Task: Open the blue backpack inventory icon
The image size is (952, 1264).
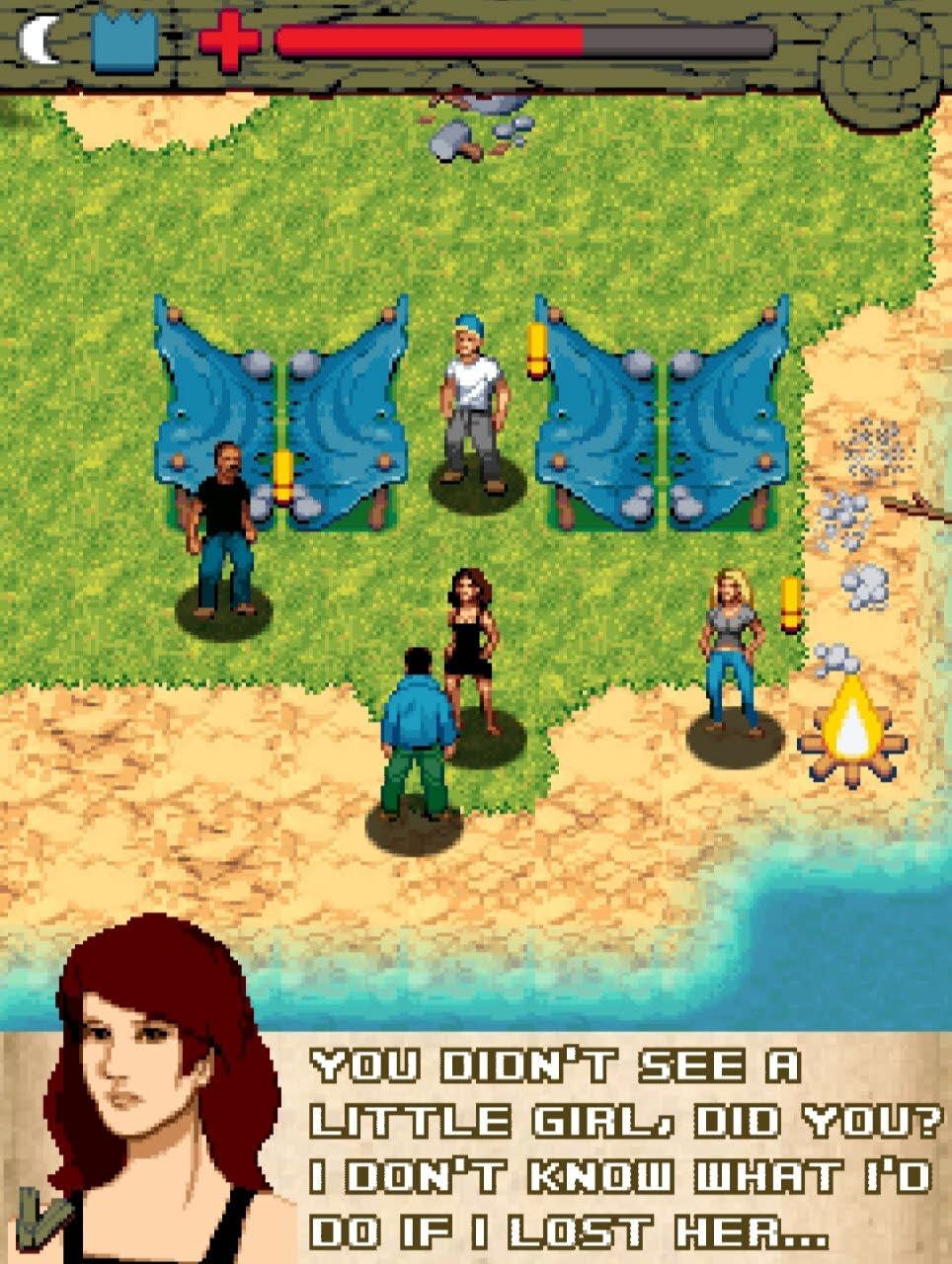Action: (124, 43)
